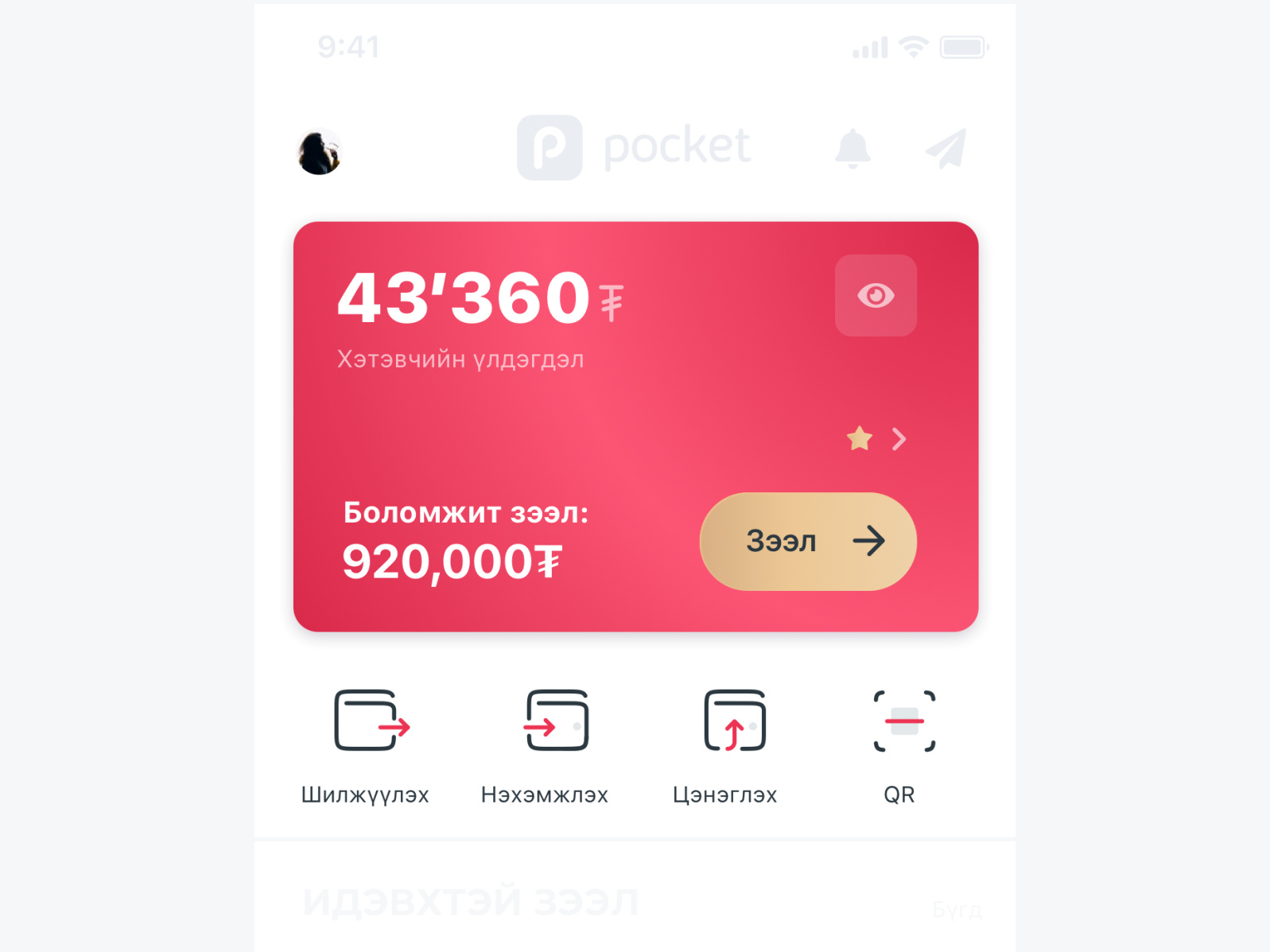The height and width of the screenshot is (952, 1270).
Task: Open the profile avatar
Action: tap(319, 151)
